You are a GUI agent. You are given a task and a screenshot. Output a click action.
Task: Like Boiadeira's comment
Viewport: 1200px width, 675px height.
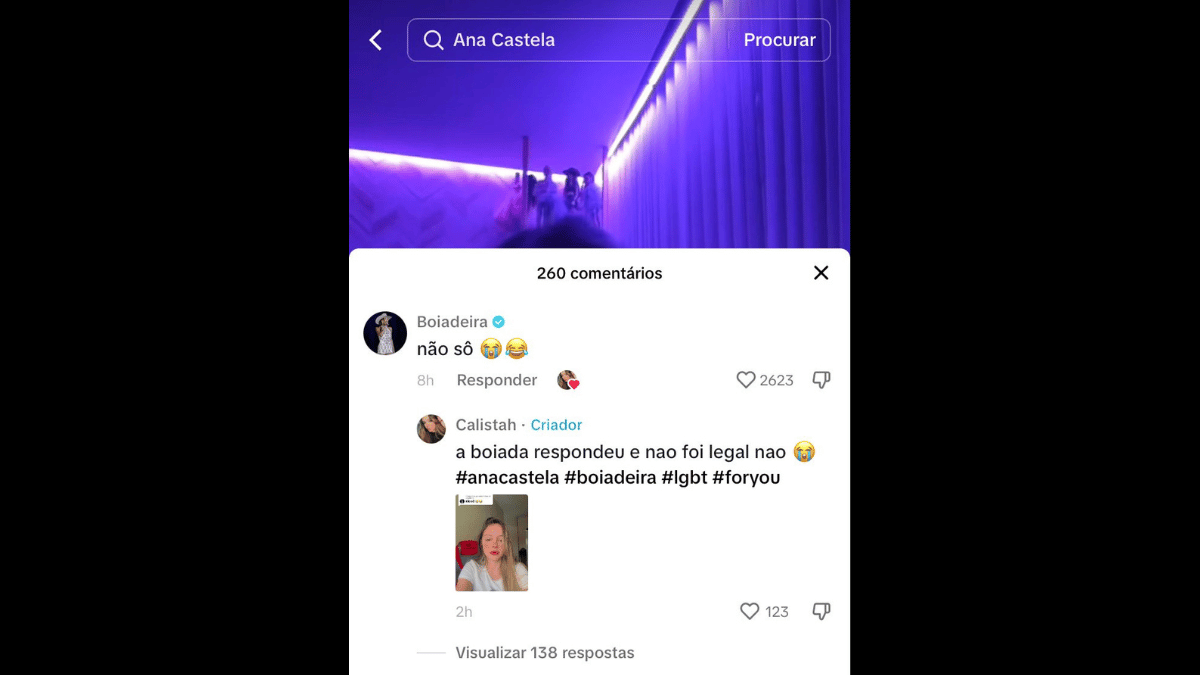pyautogui.click(x=746, y=380)
